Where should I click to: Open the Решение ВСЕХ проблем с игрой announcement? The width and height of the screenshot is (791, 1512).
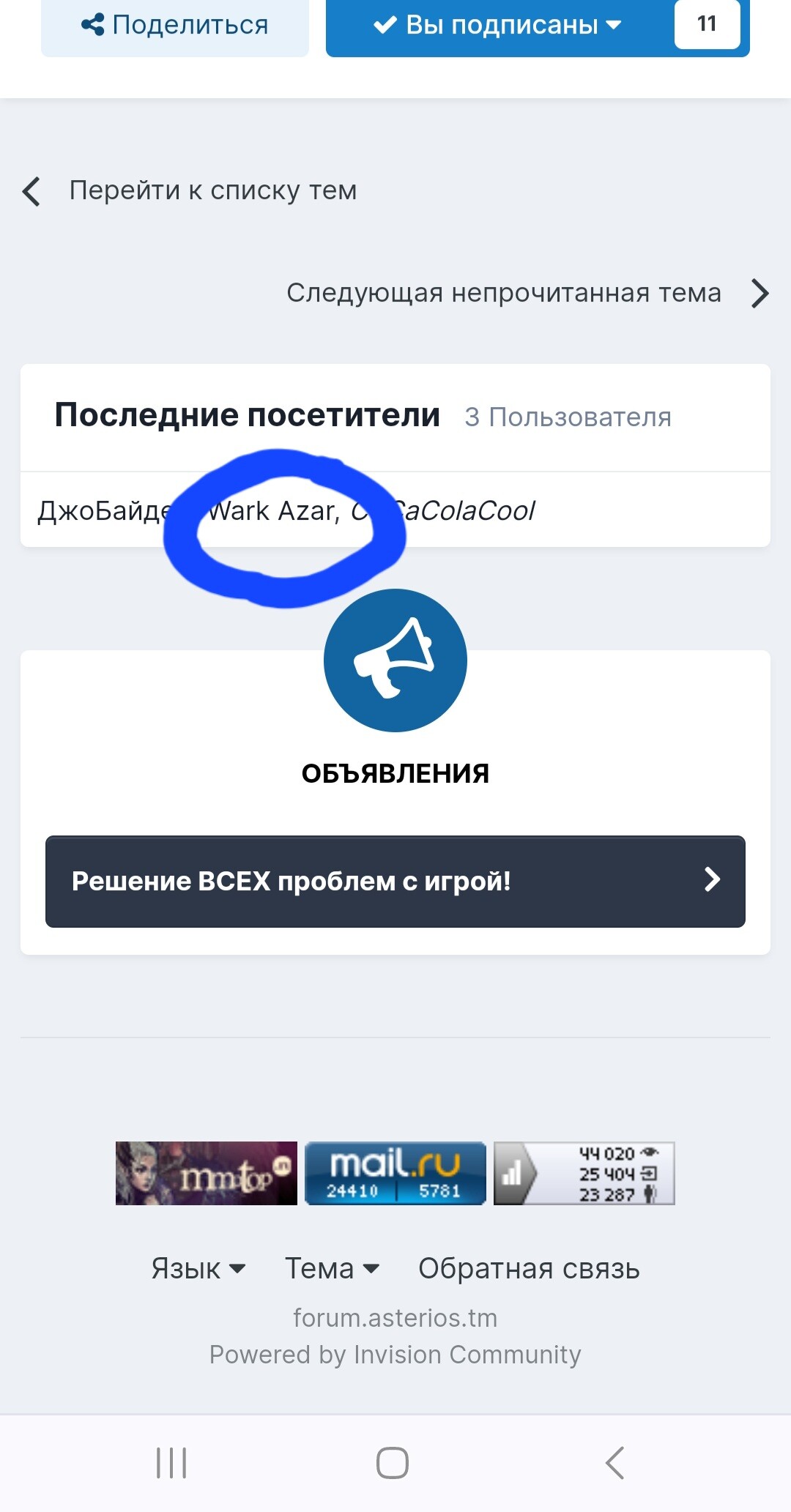[395, 881]
